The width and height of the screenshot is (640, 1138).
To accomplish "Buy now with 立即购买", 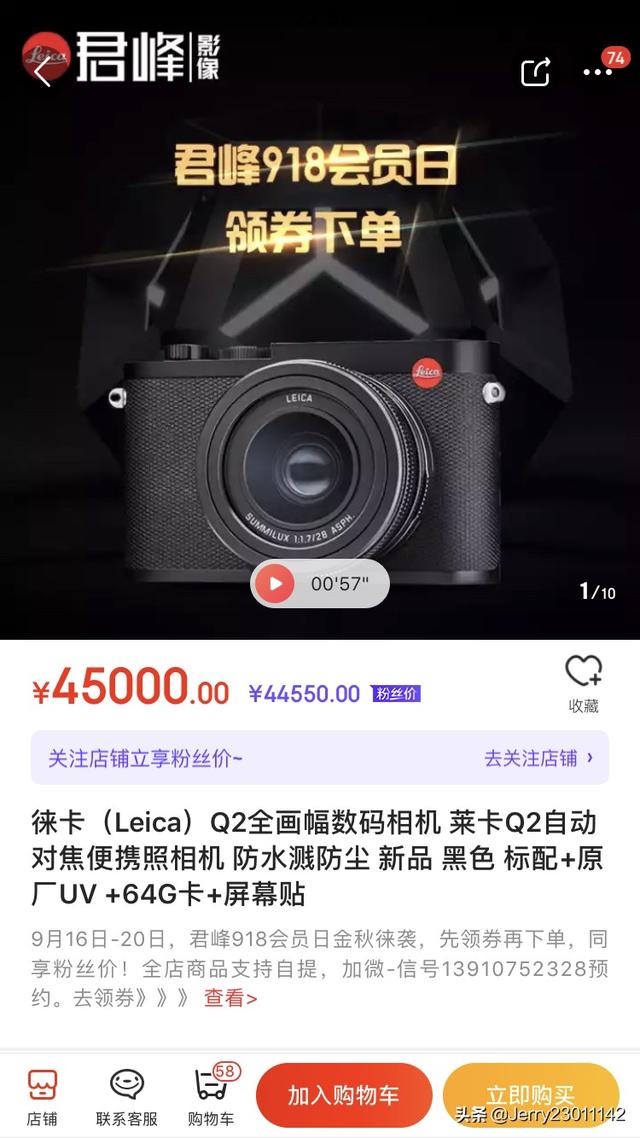I will [530, 1096].
